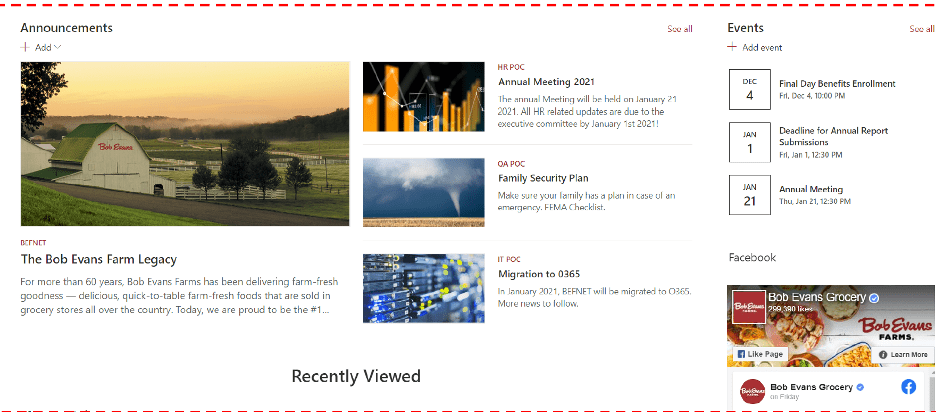Expand the Add dropdown under Announcements

[x=41, y=47]
